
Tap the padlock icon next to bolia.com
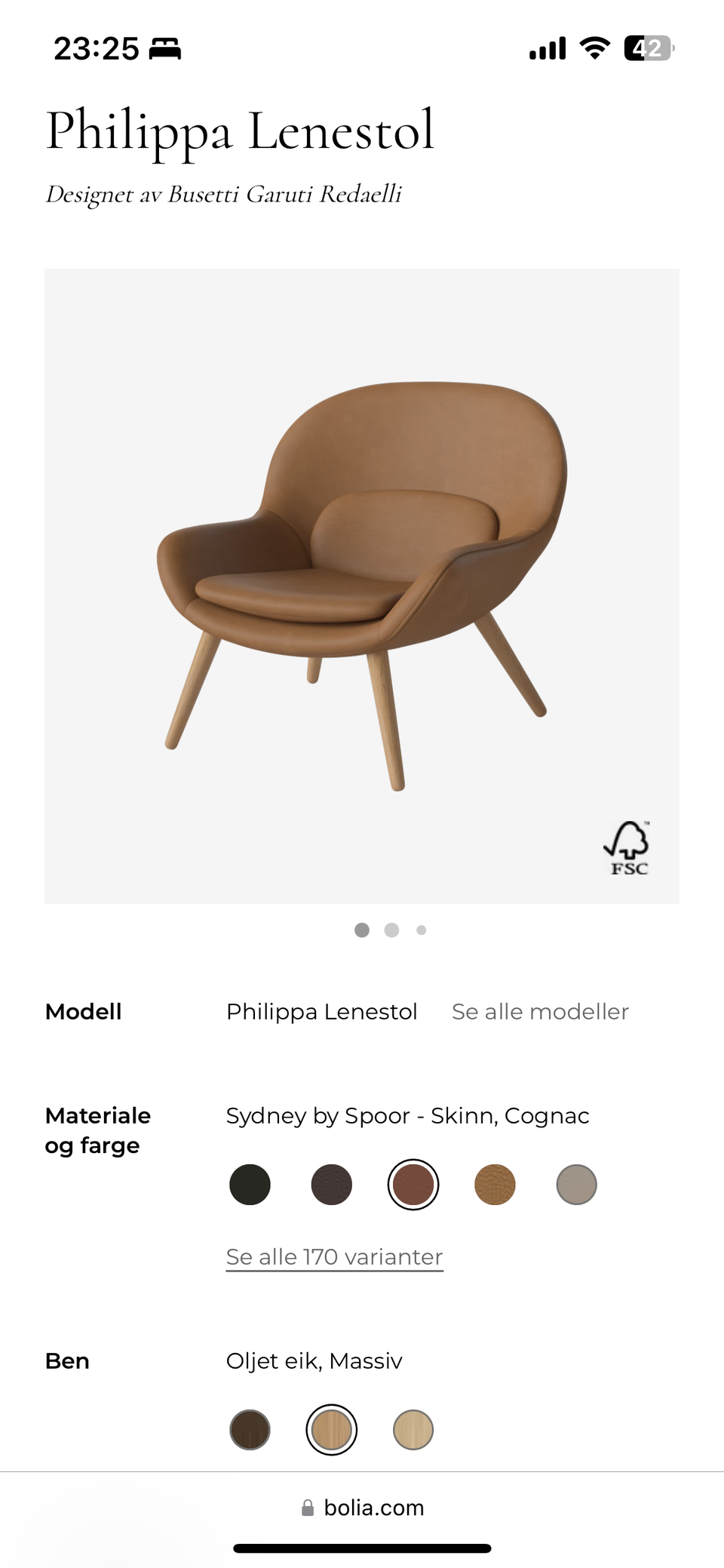[x=307, y=1507]
